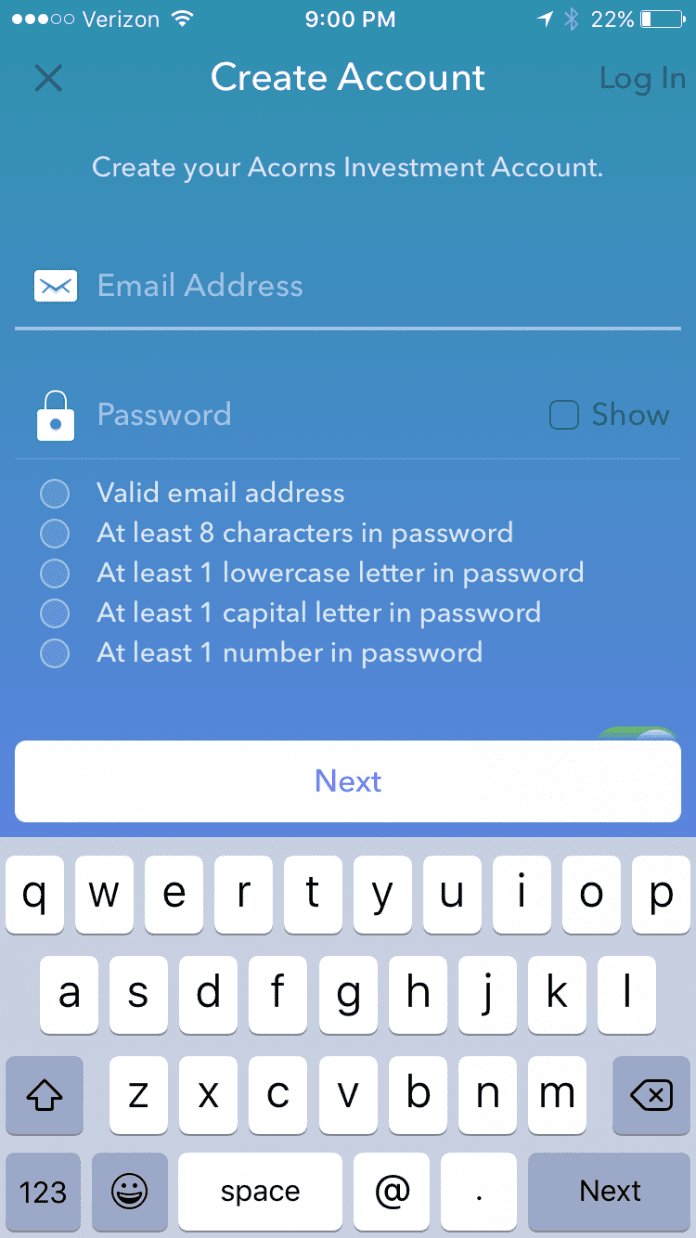Viewport: 696px width, 1238px height.
Task: Enable shift on the keyboard
Action: click(44, 1096)
